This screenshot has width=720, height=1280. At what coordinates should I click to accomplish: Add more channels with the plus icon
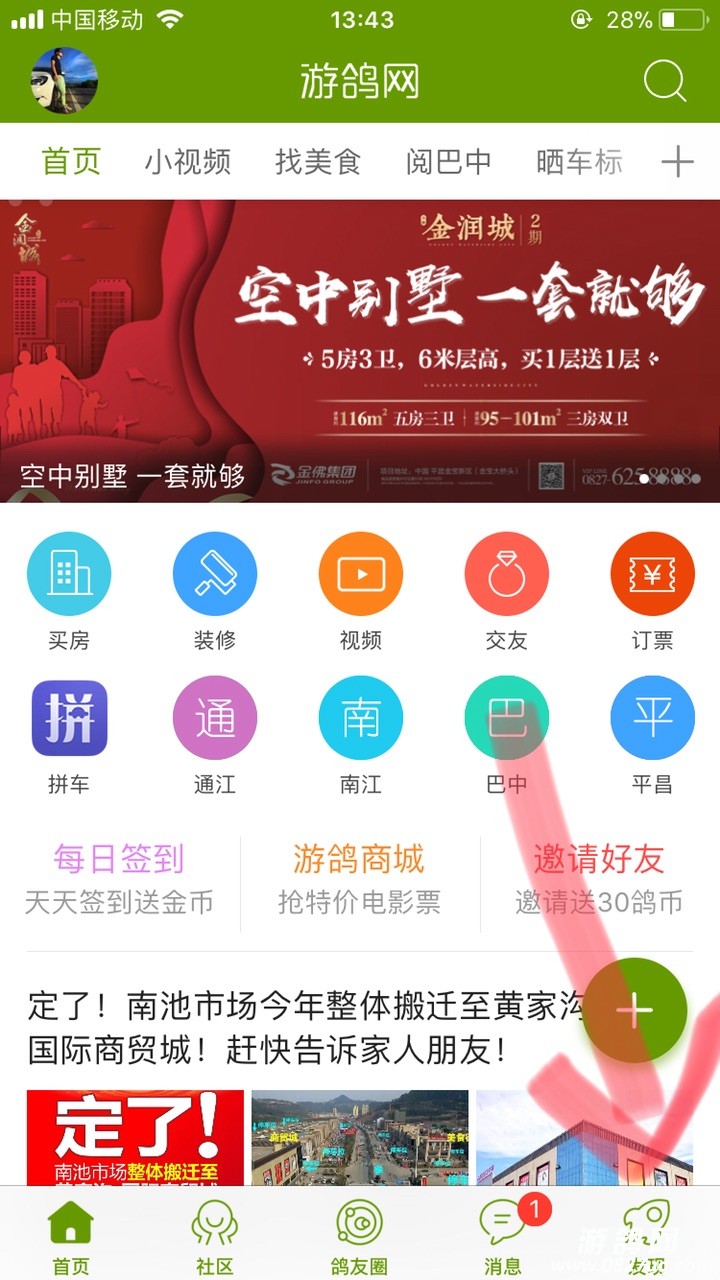[x=677, y=162]
